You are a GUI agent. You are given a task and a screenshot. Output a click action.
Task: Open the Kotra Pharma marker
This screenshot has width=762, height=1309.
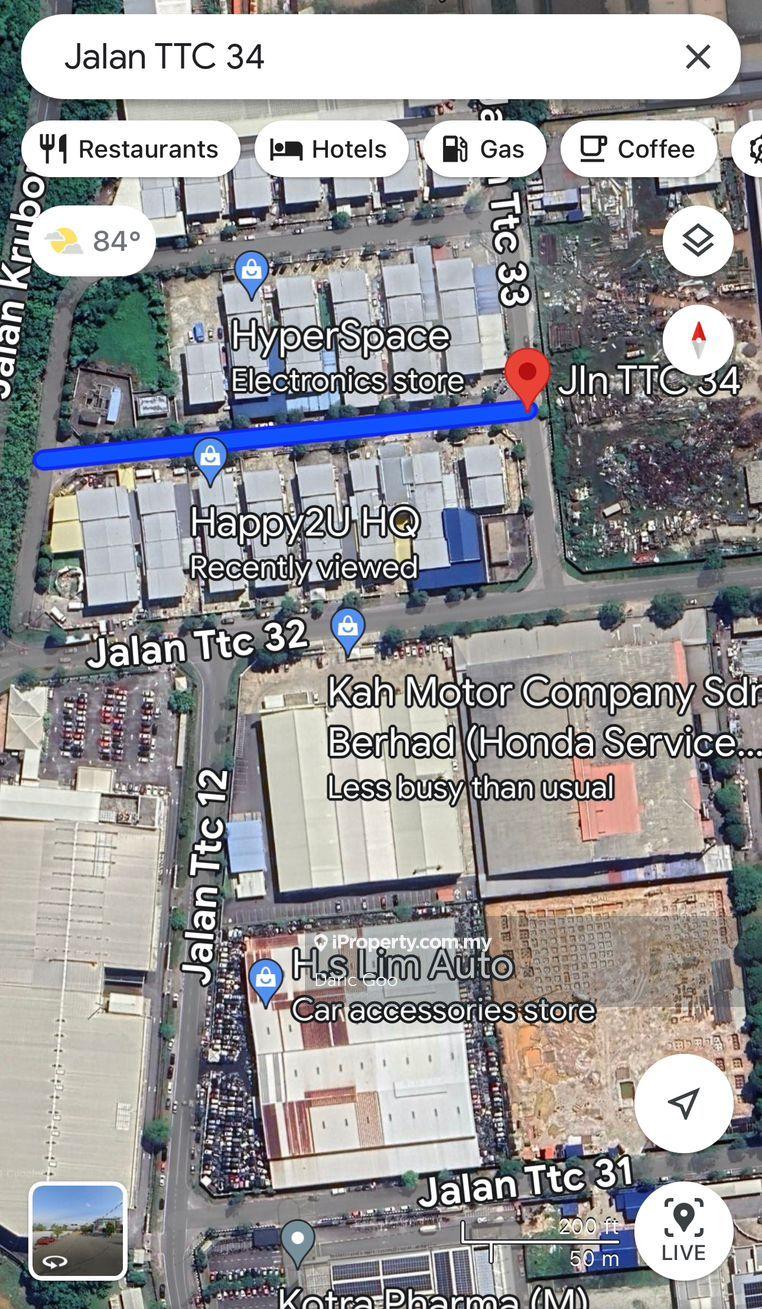pyautogui.click(x=297, y=1239)
